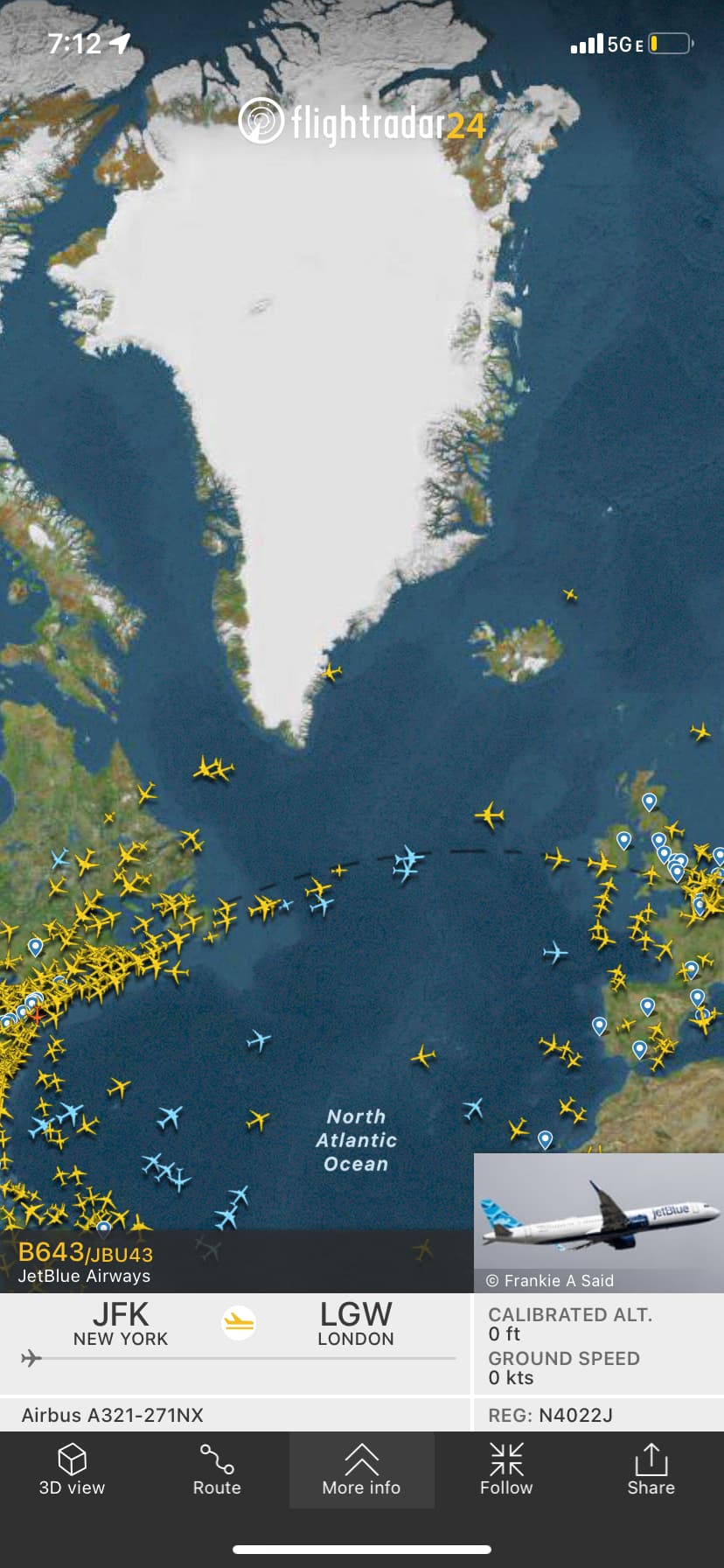
Task: Follow the JetBlue flight on the map
Action: coord(506,1470)
